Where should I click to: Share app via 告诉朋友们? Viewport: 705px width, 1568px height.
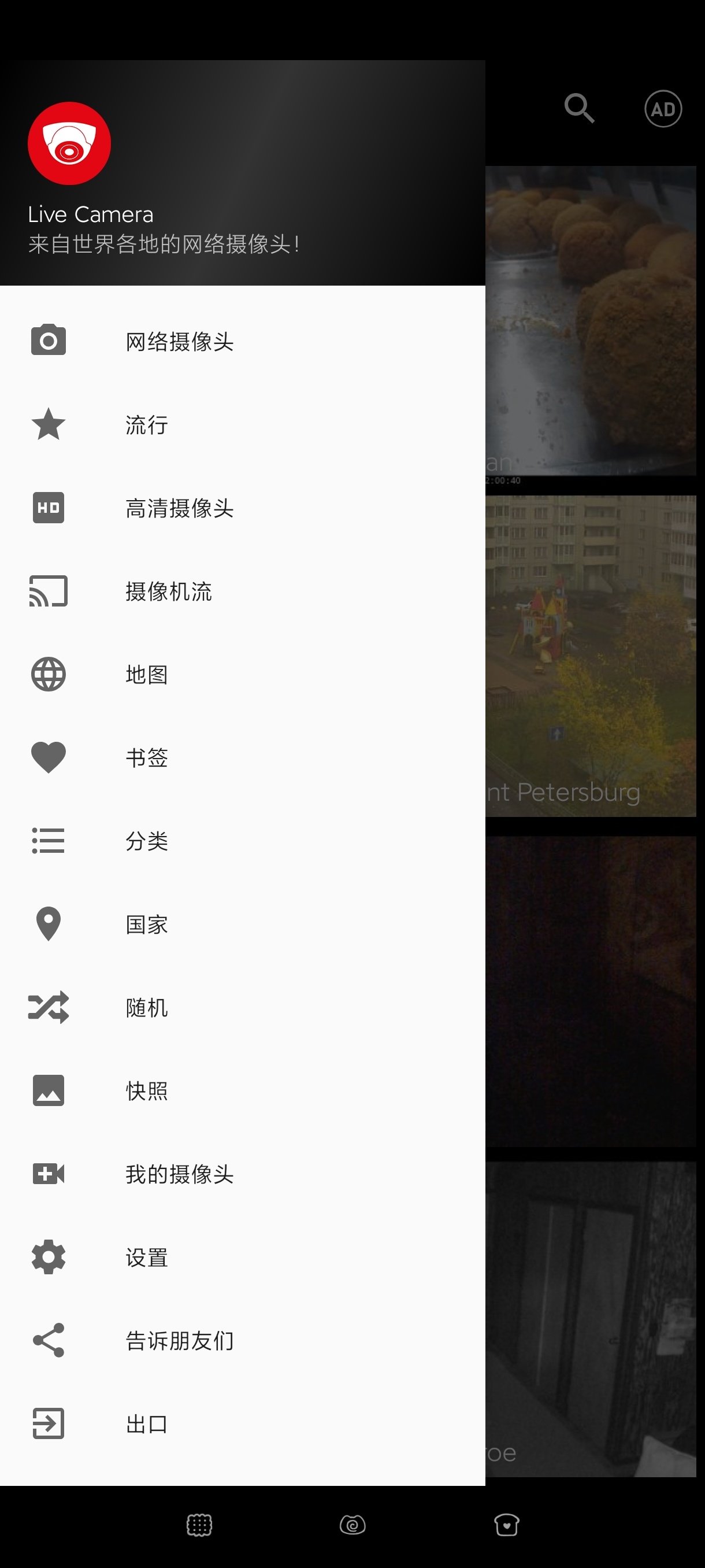point(180,1340)
